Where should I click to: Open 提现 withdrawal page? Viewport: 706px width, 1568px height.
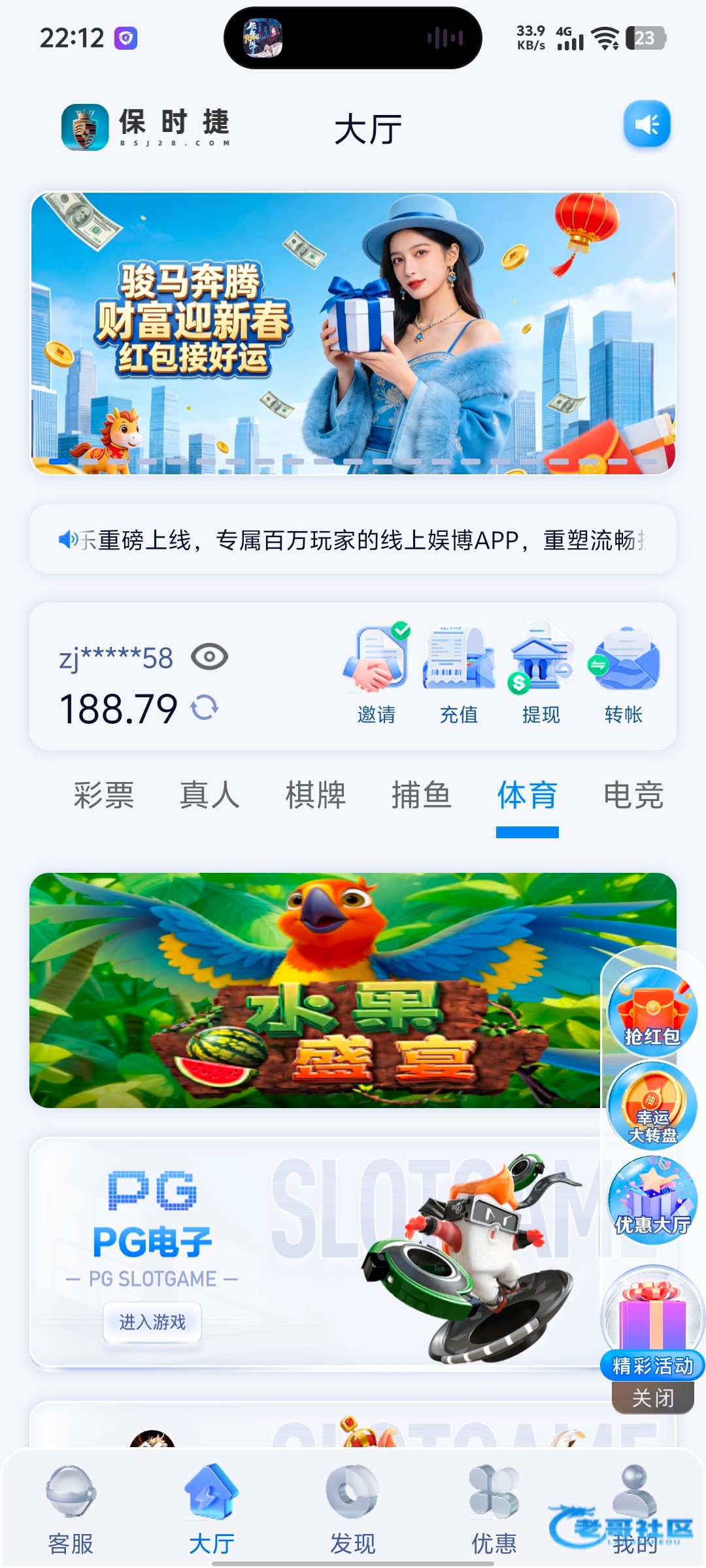[541, 674]
